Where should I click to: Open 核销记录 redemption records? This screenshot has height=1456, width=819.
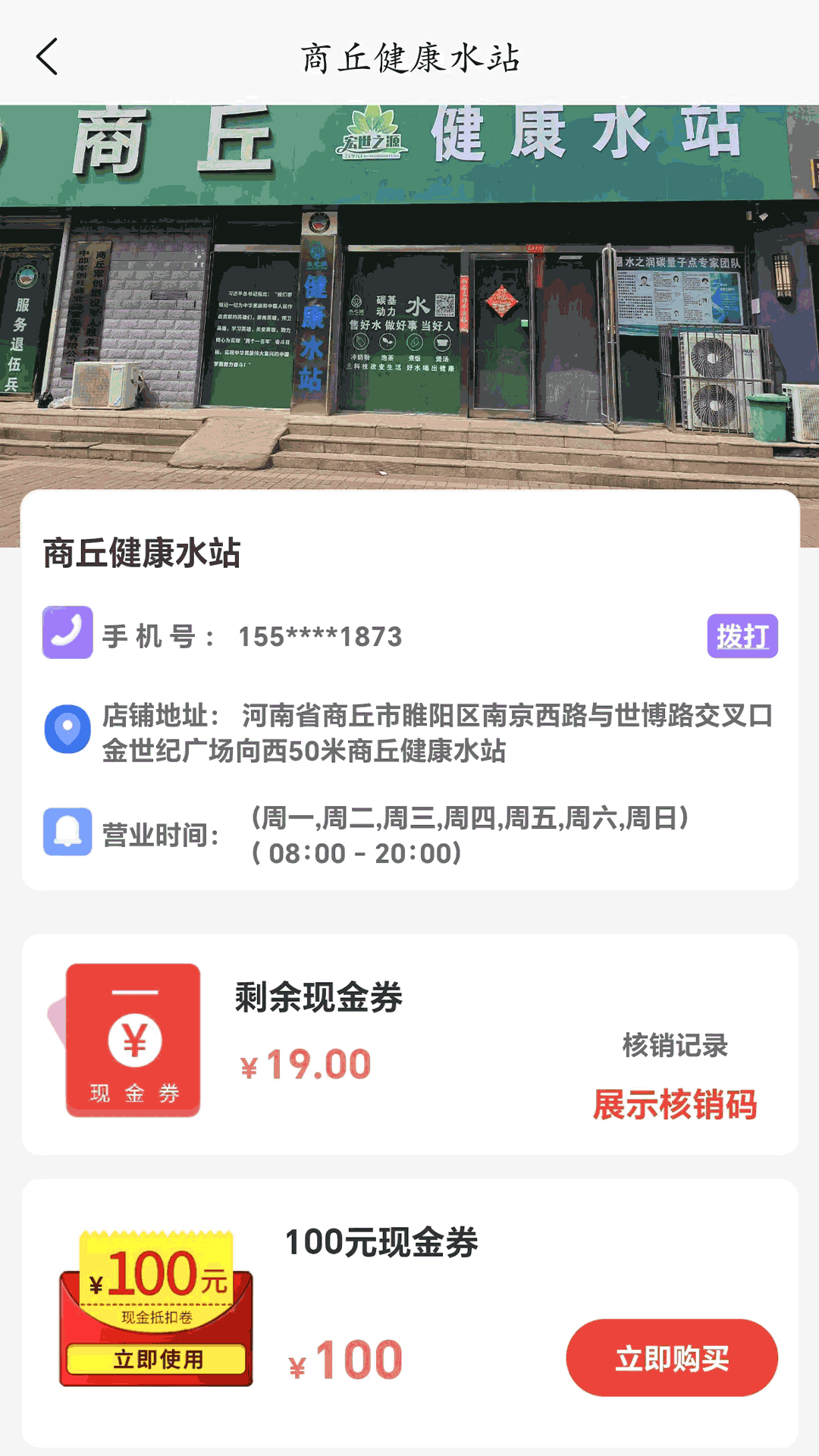point(674,1045)
